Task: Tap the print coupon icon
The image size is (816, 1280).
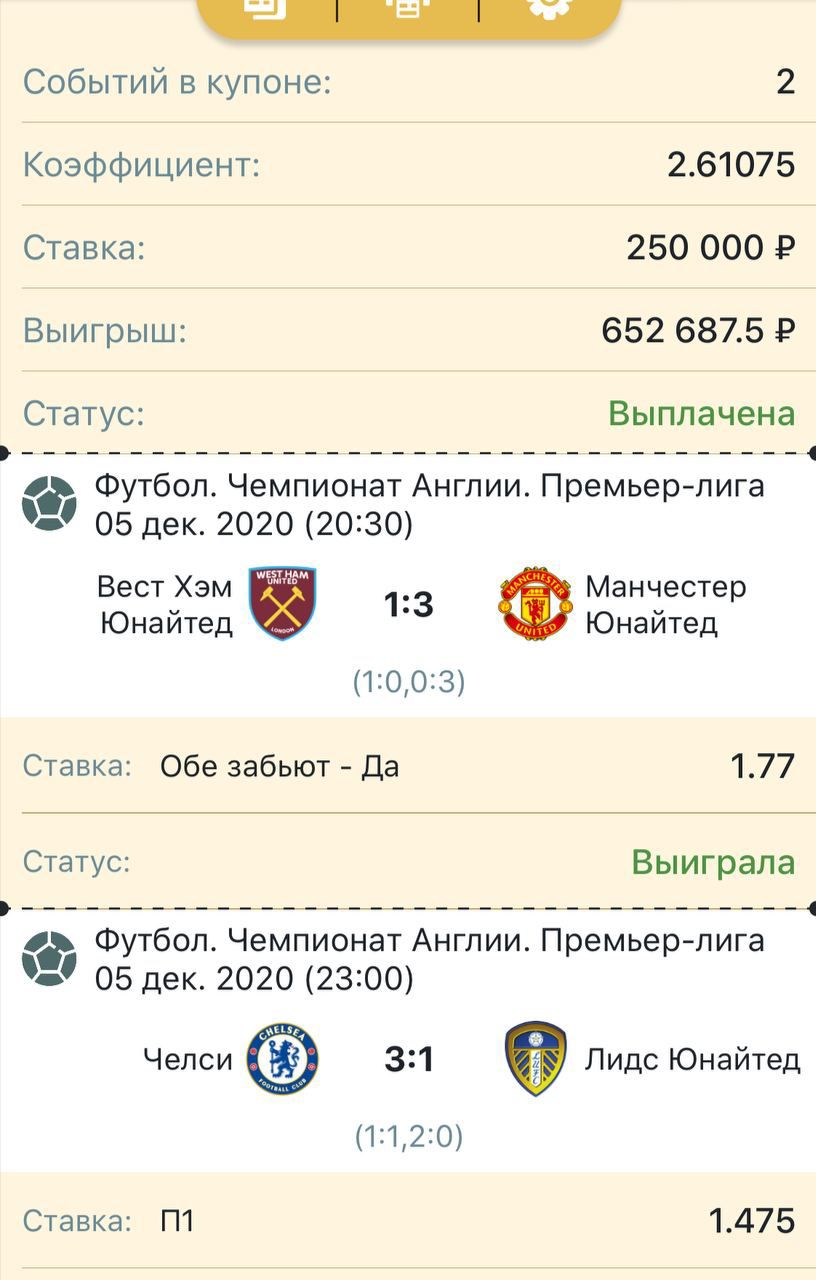Action: (x=408, y=8)
